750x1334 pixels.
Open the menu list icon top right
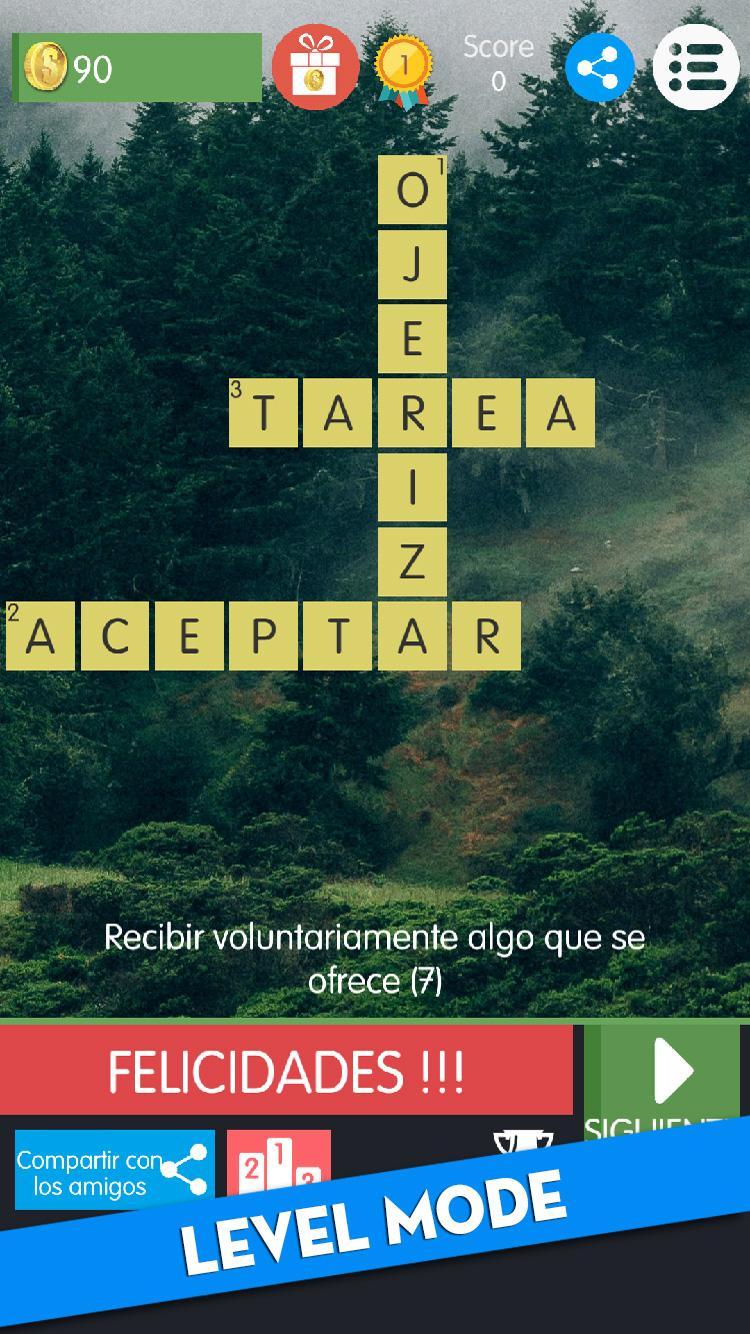tap(696, 67)
